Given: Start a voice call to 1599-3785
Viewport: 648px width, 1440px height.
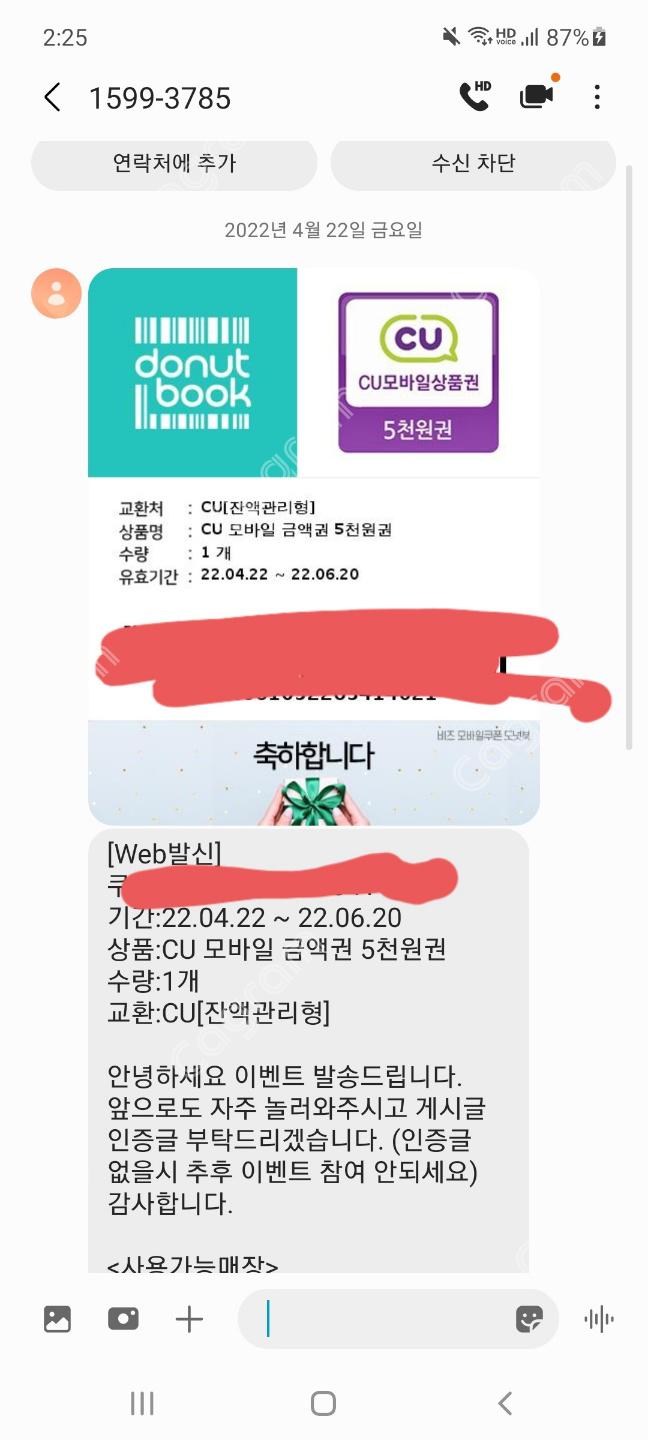Looking at the screenshot, I should (x=474, y=97).
